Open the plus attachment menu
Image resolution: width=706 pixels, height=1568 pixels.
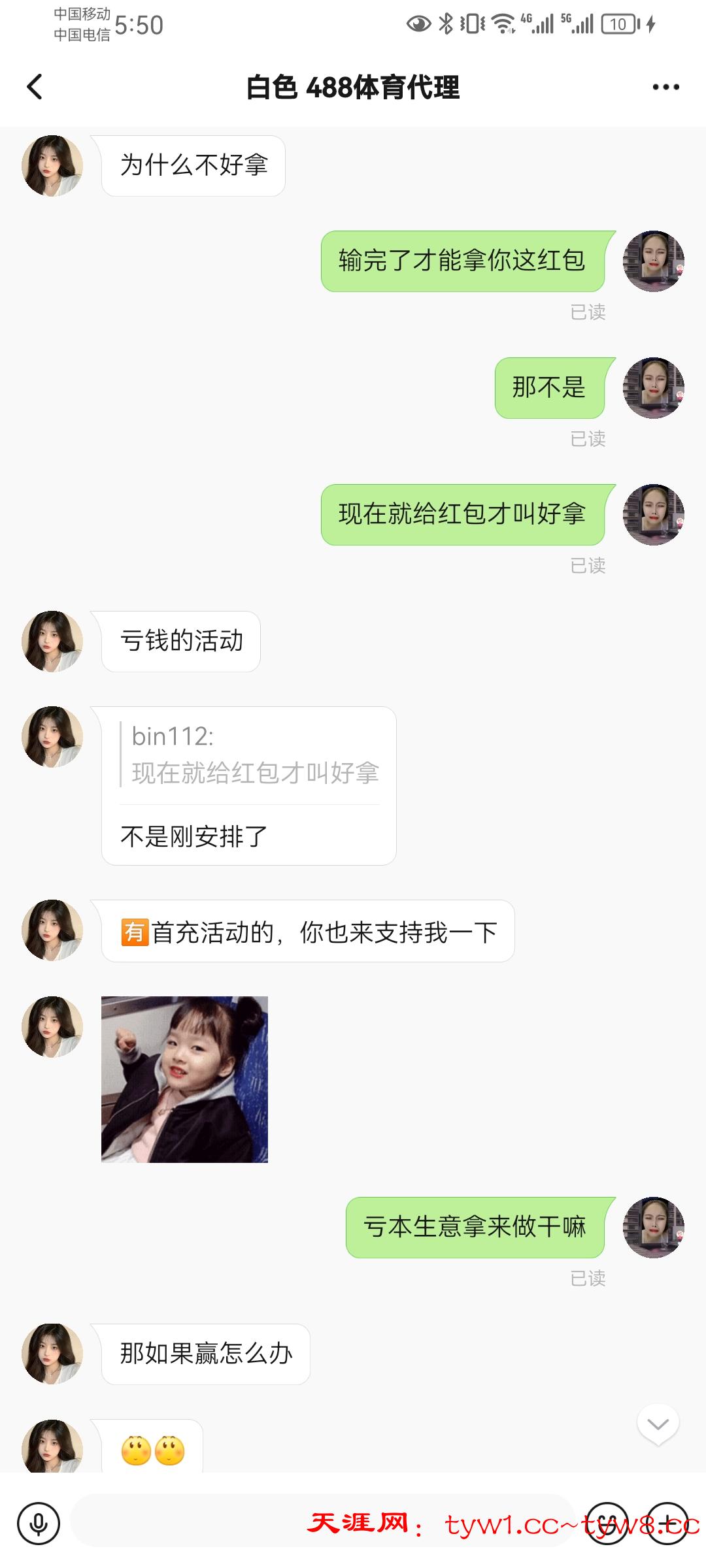coord(667,1524)
